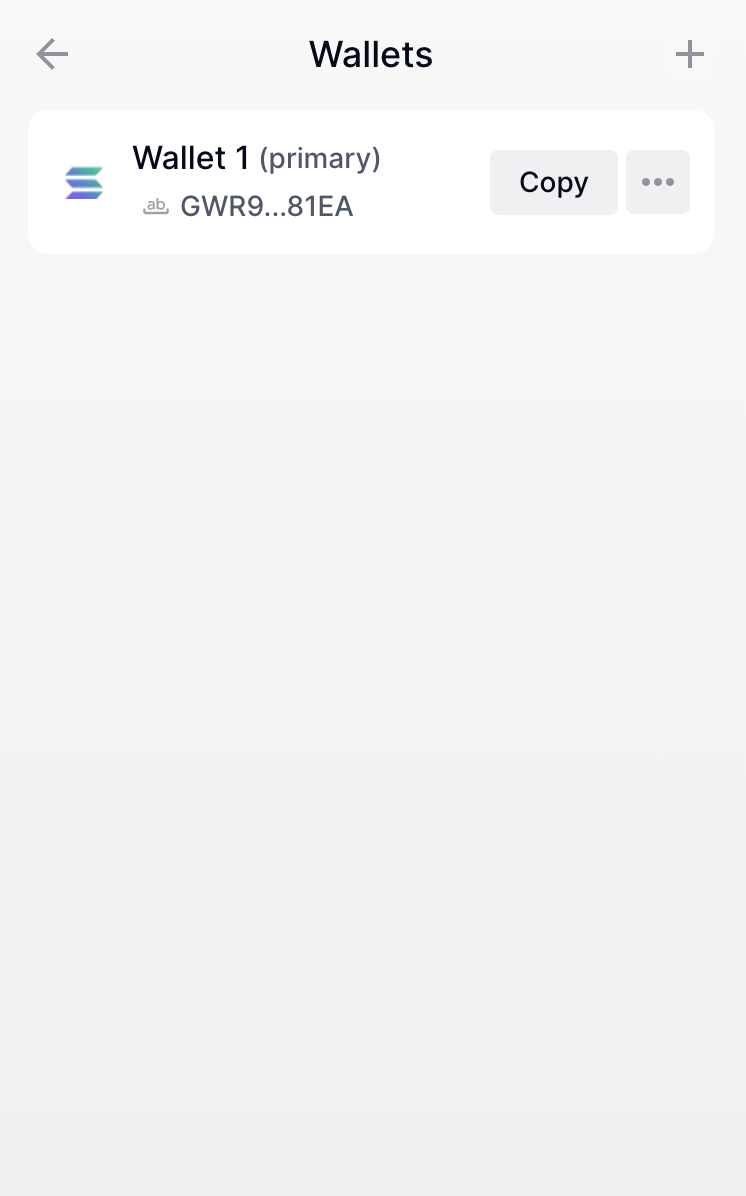Copy the Wallet 1 address
This screenshot has width=746, height=1196.
tap(554, 182)
